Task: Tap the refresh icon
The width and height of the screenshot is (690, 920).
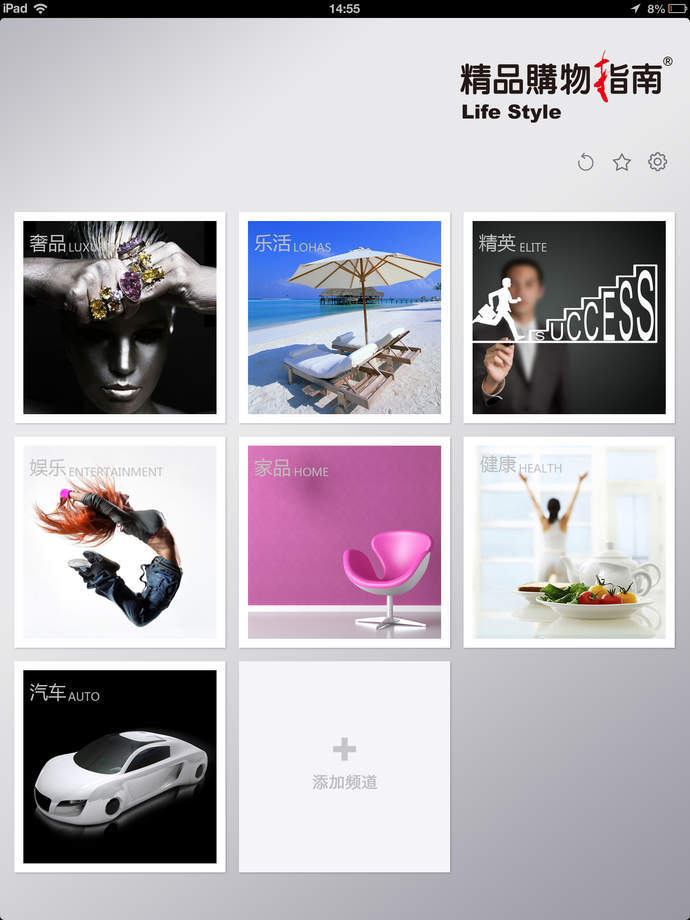Action: pyautogui.click(x=587, y=162)
